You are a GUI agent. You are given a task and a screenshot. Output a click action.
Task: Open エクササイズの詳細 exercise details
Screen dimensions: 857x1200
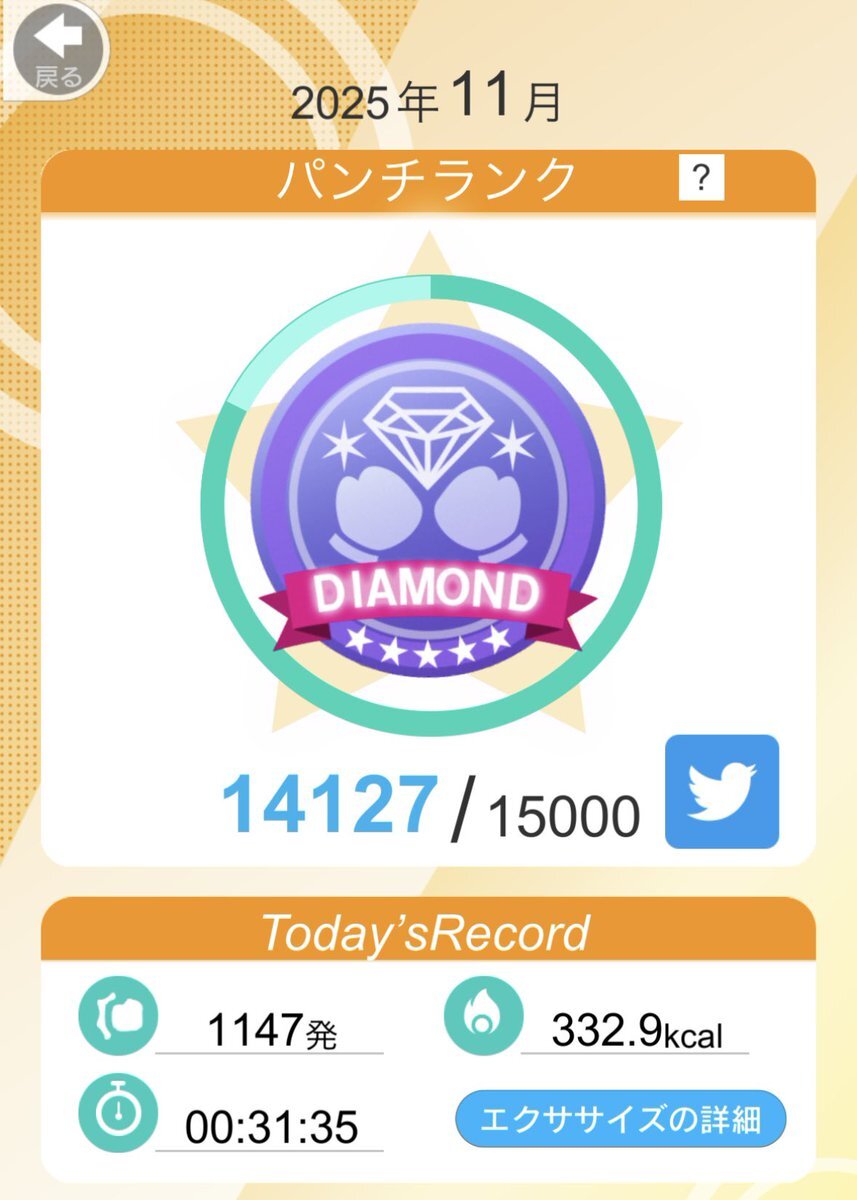click(621, 1119)
